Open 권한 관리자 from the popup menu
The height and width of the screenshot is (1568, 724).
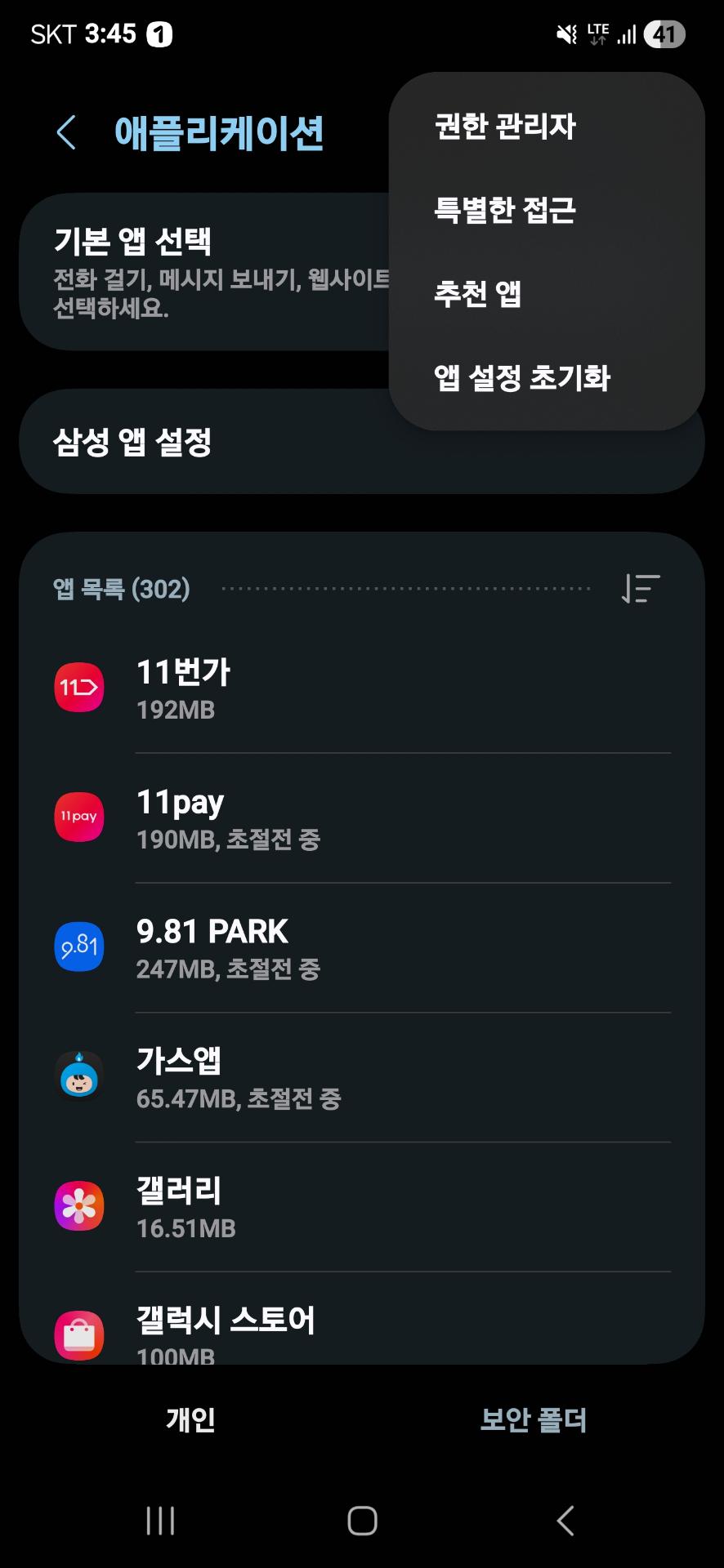point(505,127)
